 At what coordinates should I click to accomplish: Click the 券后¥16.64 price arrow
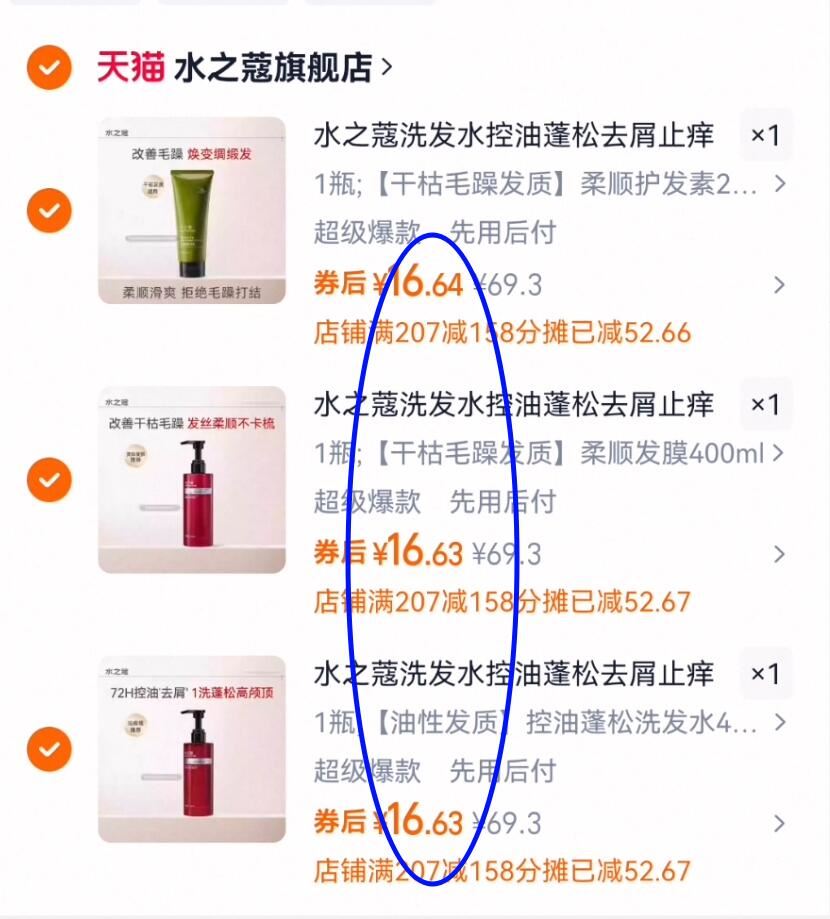(777, 284)
